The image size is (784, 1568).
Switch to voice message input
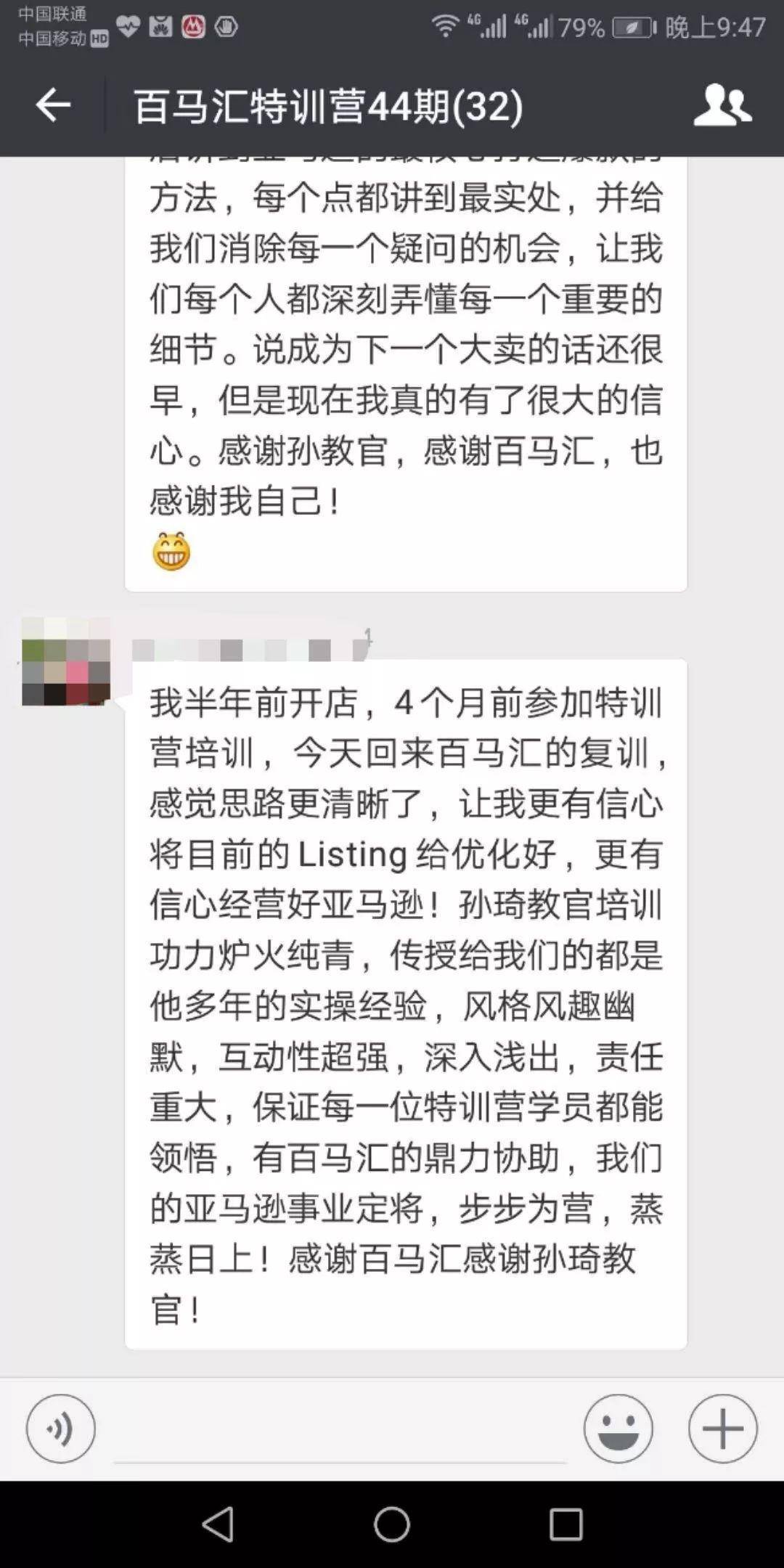point(61,1429)
